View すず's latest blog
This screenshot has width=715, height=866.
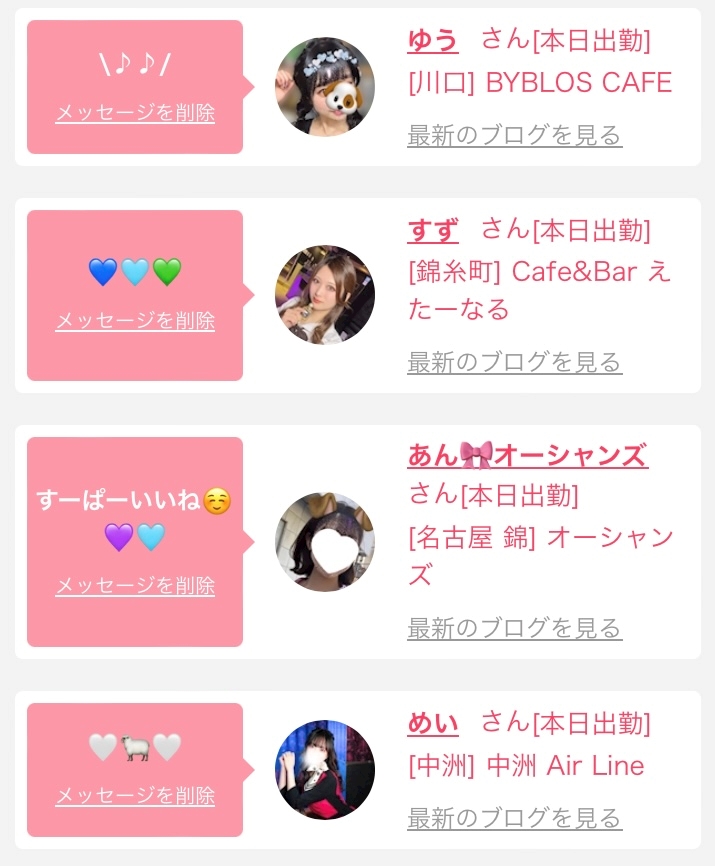click(x=515, y=363)
